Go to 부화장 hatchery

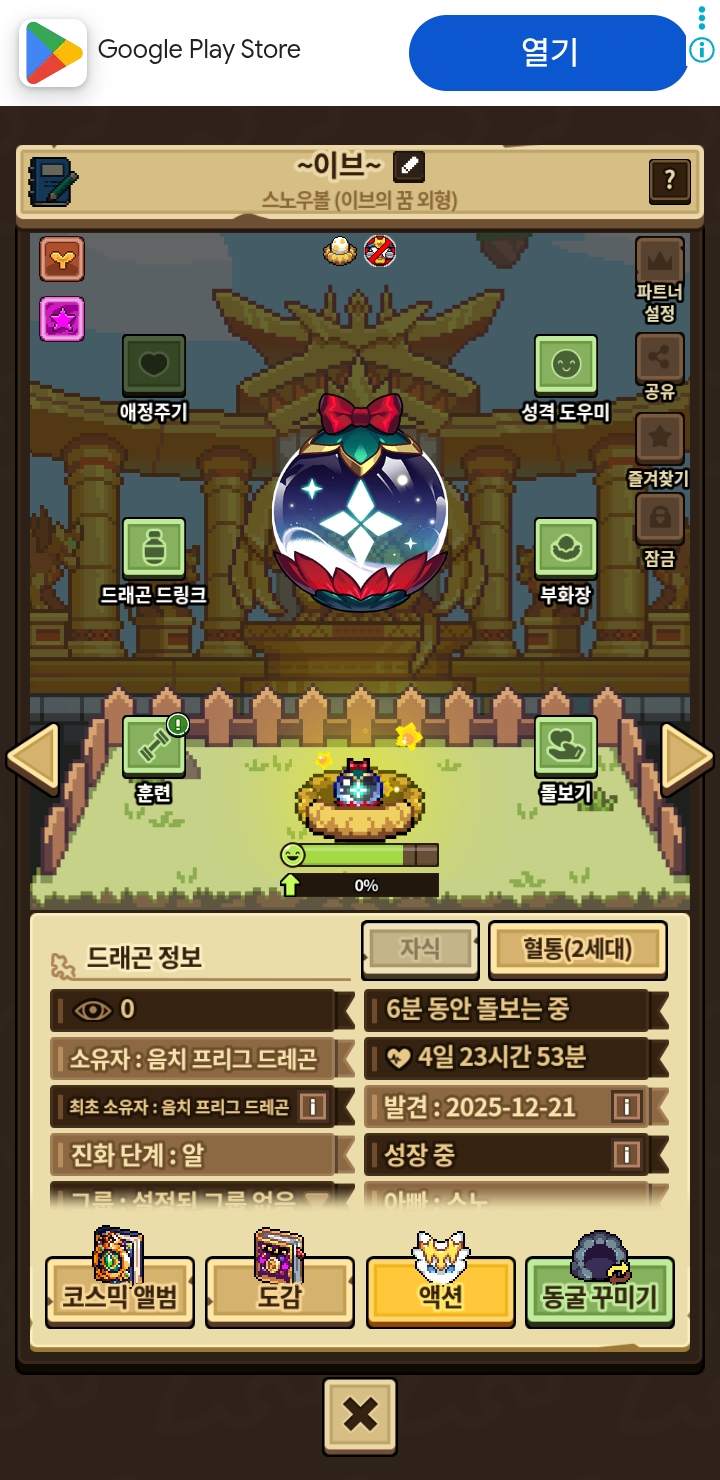[565, 550]
